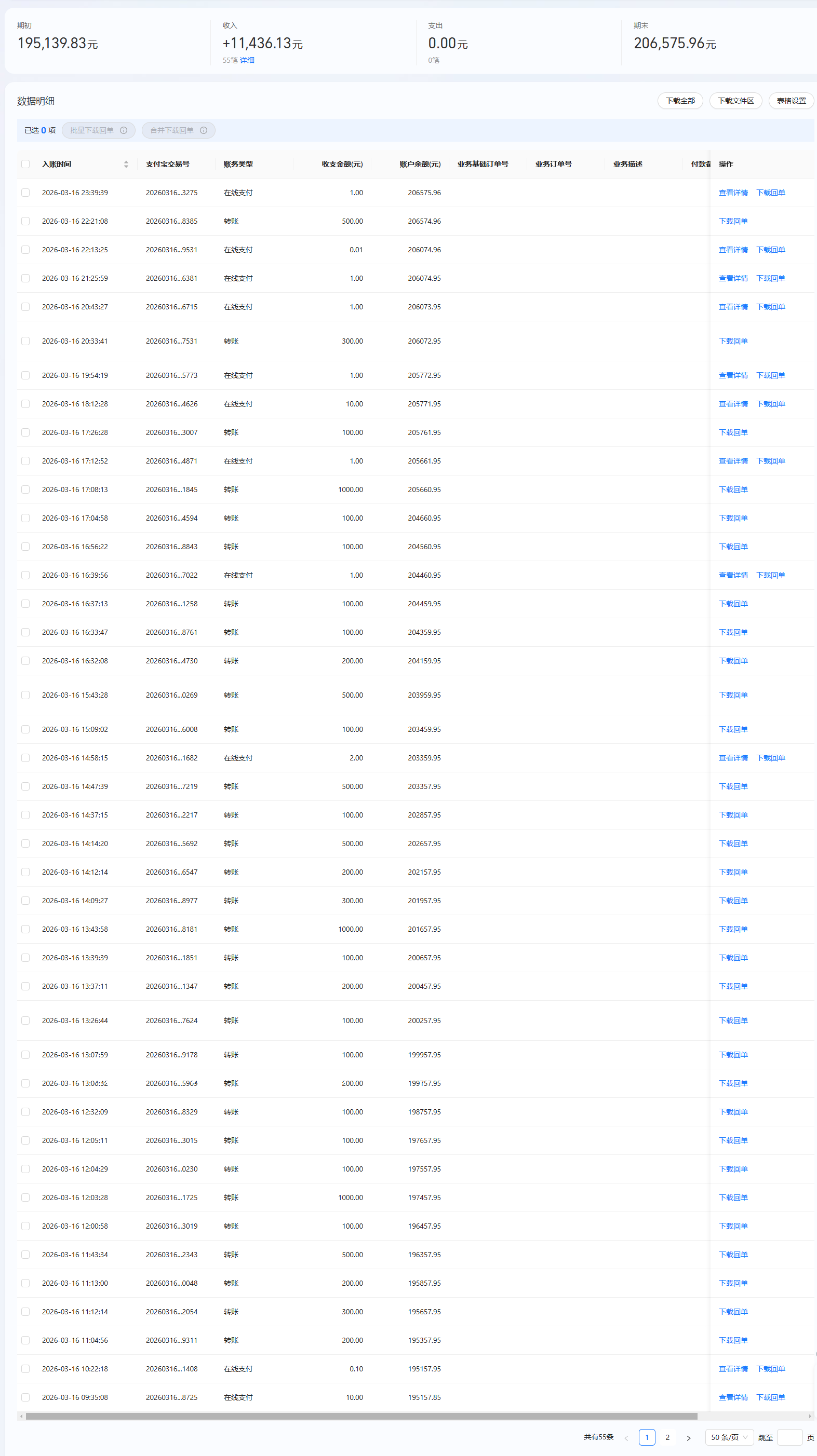Viewport: 817px width, 1456px height.
Task: Focus the 跳至 page number field
Action: point(789,1437)
